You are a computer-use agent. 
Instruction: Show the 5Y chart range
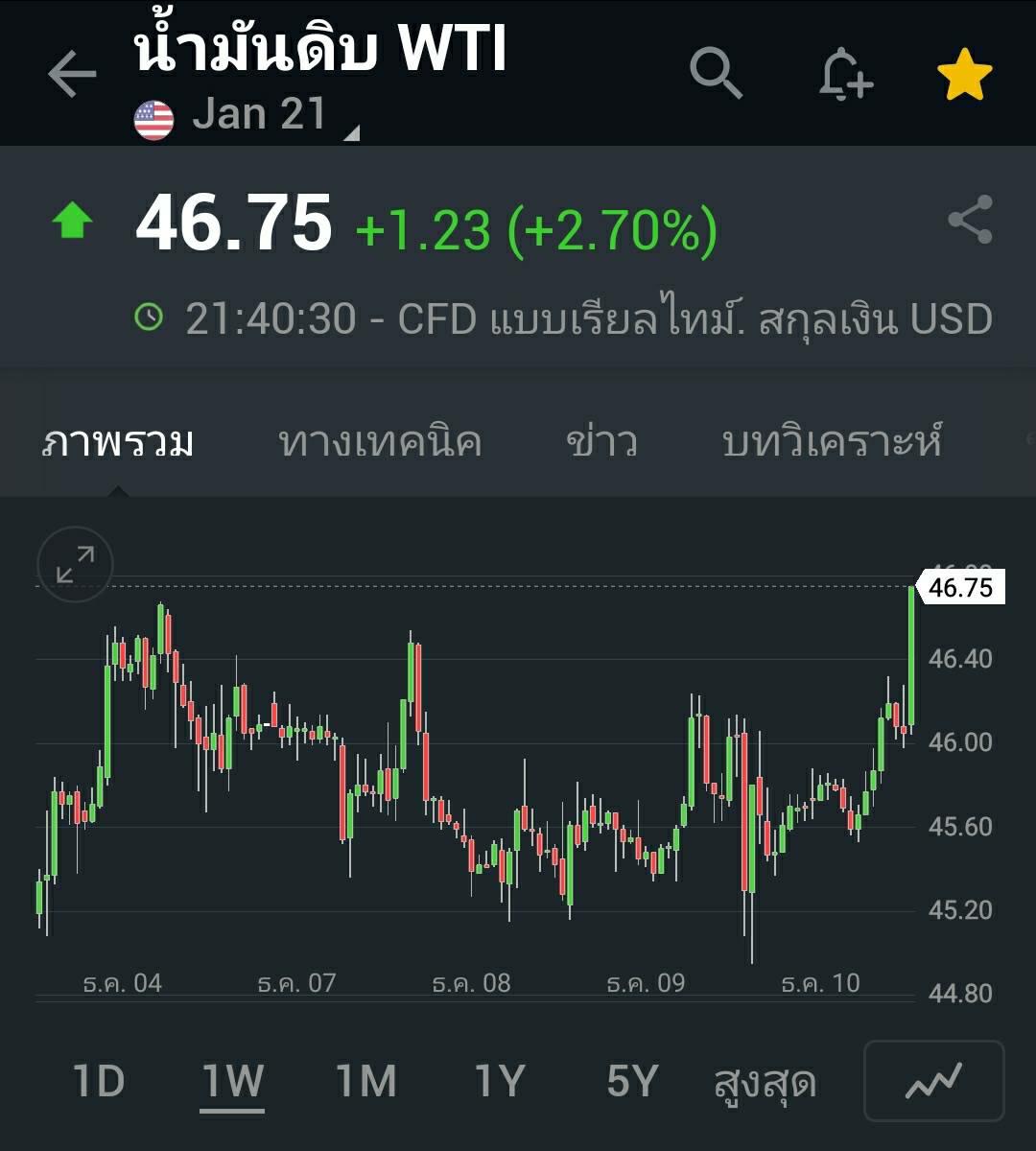(x=632, y=1082)
